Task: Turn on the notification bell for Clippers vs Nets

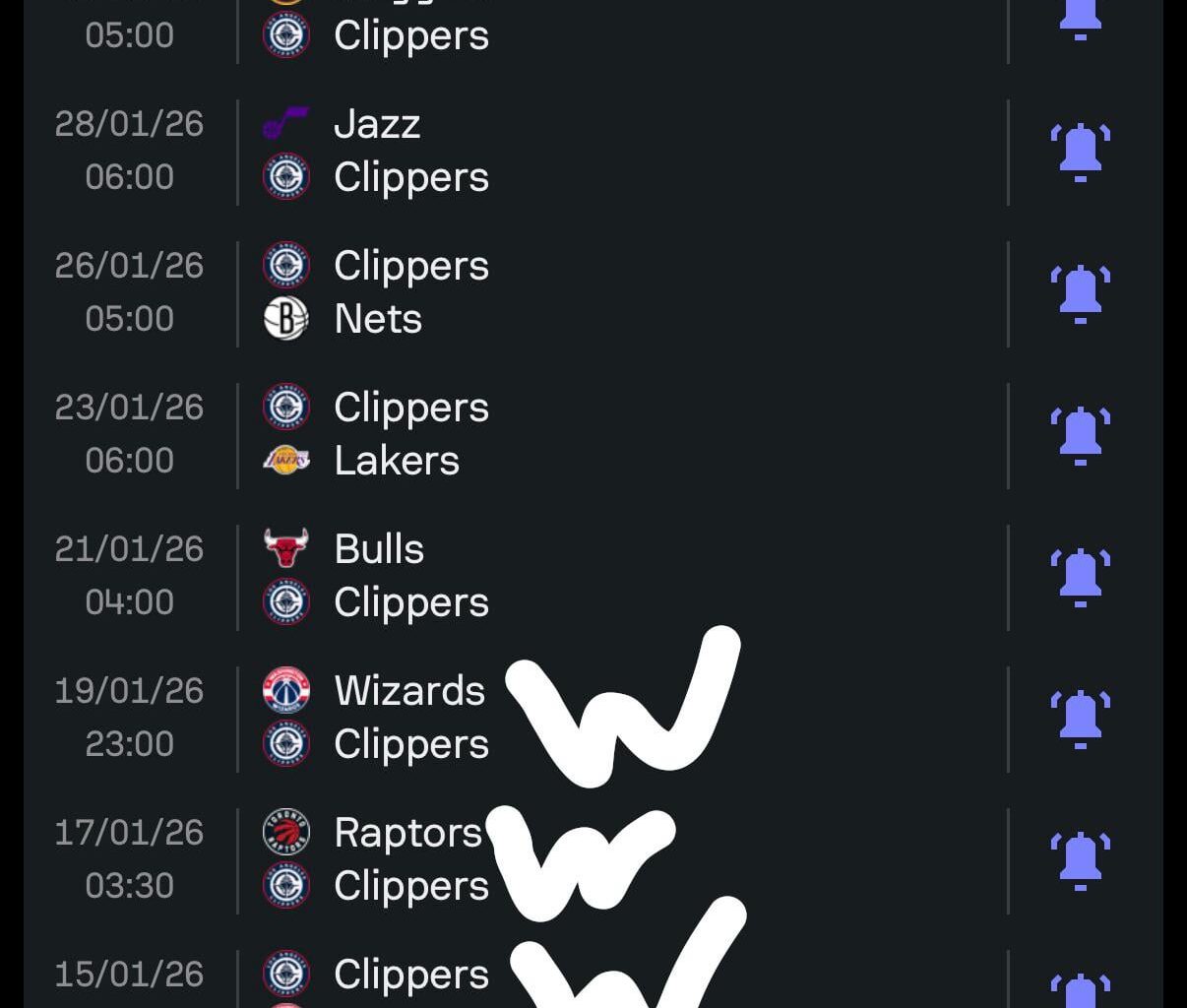Action: [1080, 293]
